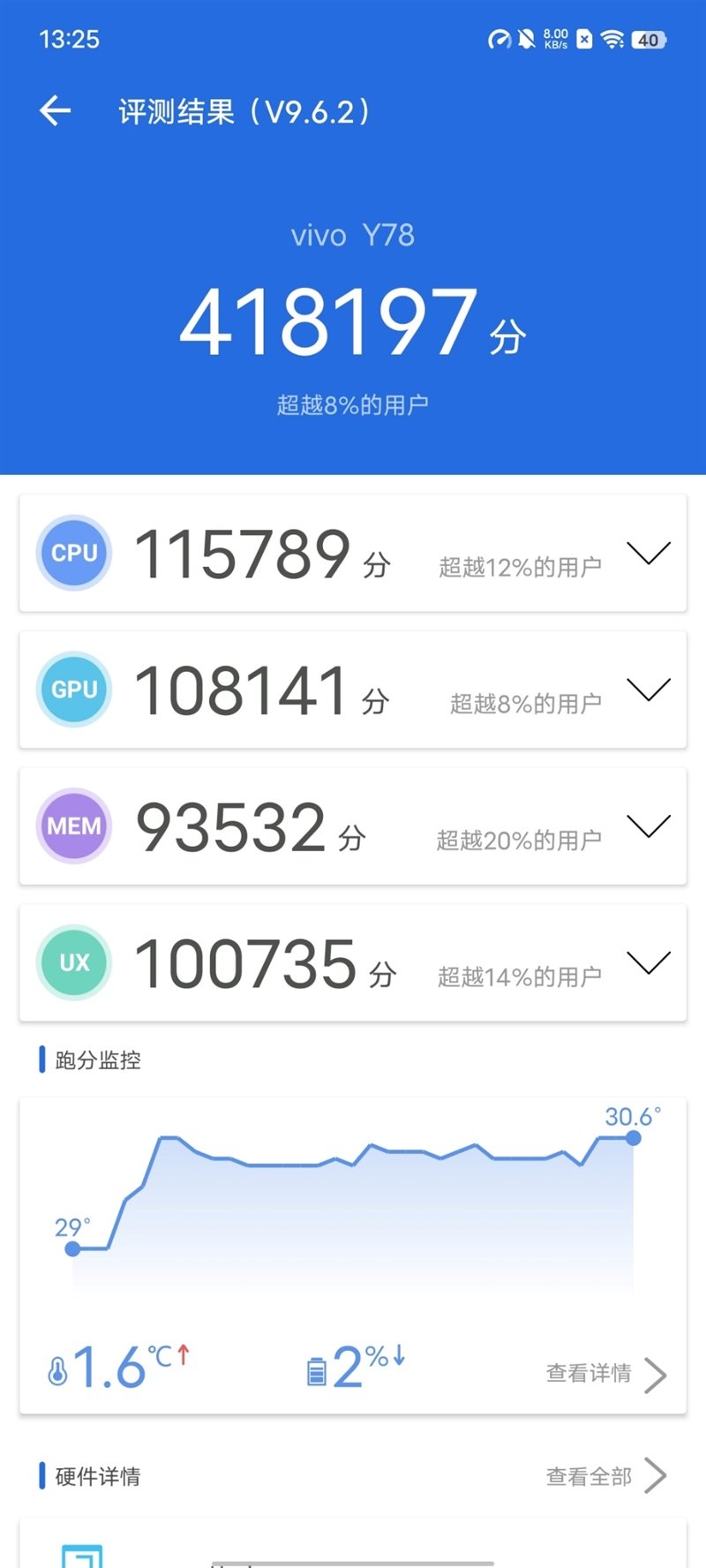Tap the battery indicator showing 40
The height and width of the screenshot is (1568, 706).
650,39
